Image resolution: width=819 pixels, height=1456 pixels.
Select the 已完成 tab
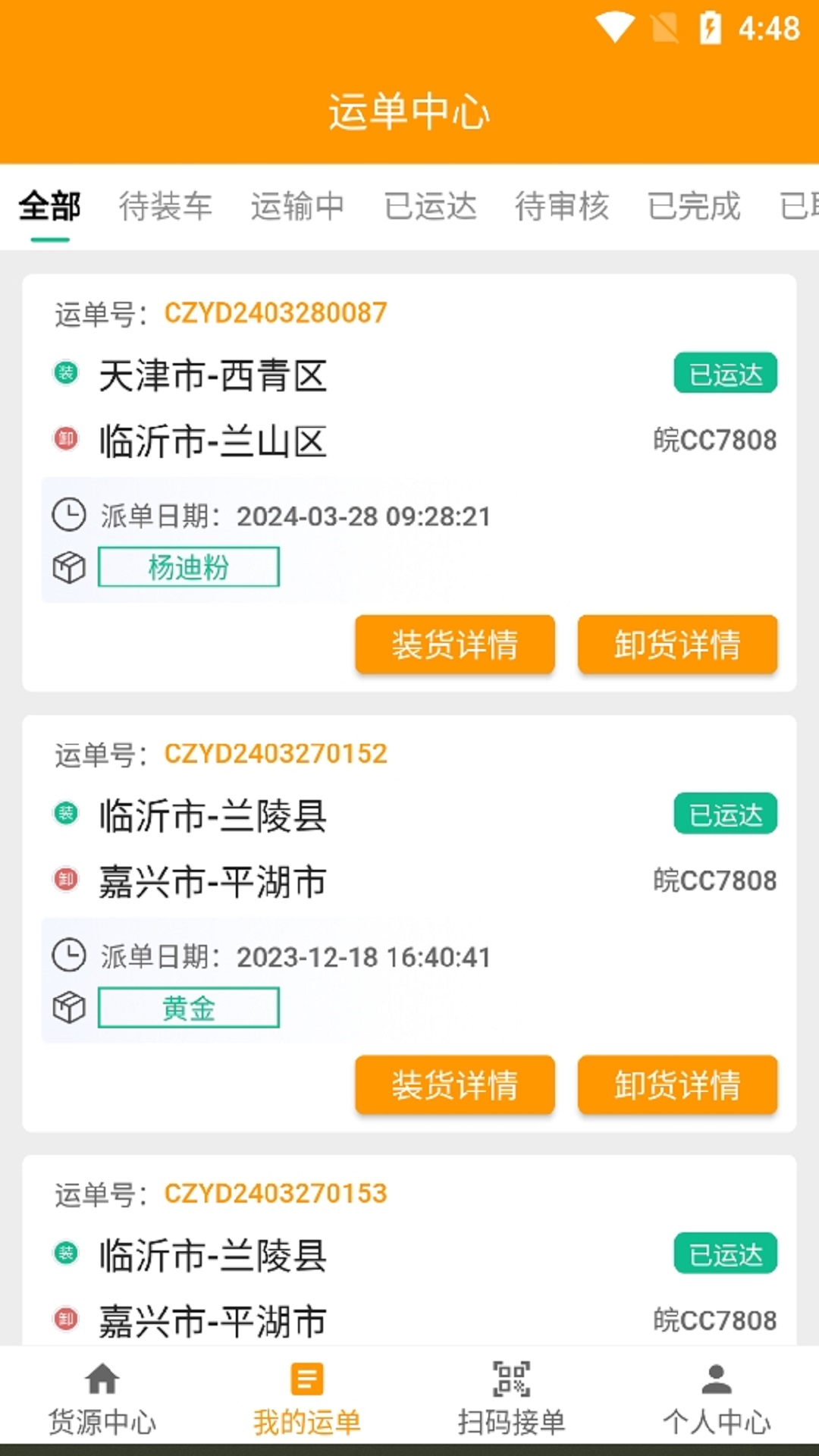pos(695,206)
